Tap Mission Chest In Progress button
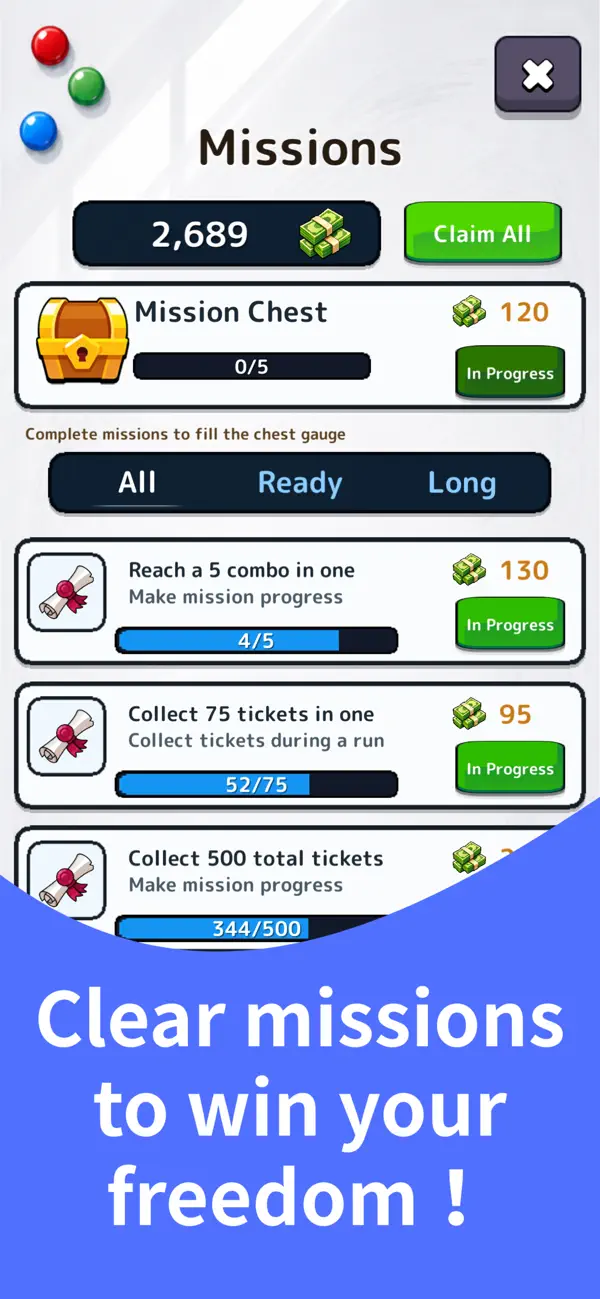 click(x=510, y=374)
